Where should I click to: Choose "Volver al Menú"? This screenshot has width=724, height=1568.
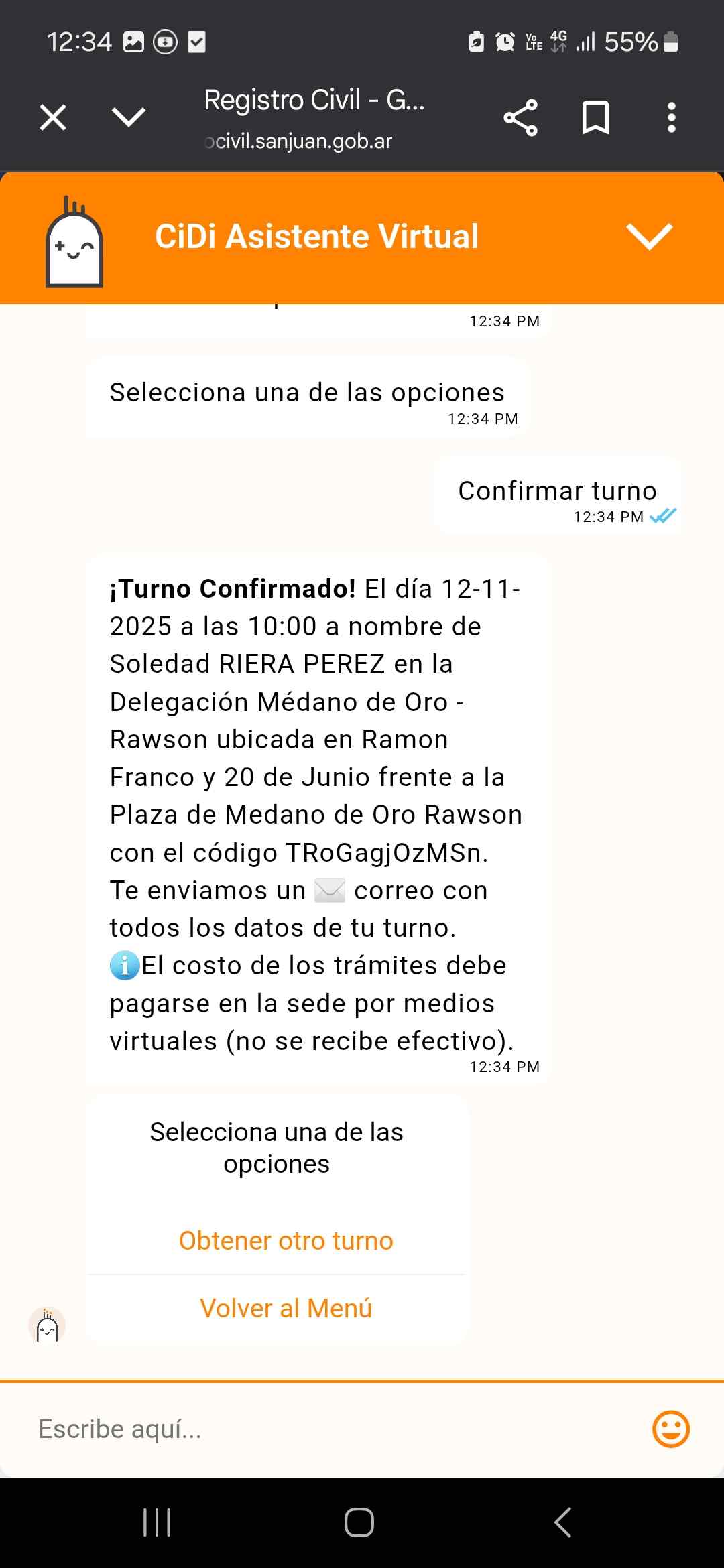click(286, 1308)
